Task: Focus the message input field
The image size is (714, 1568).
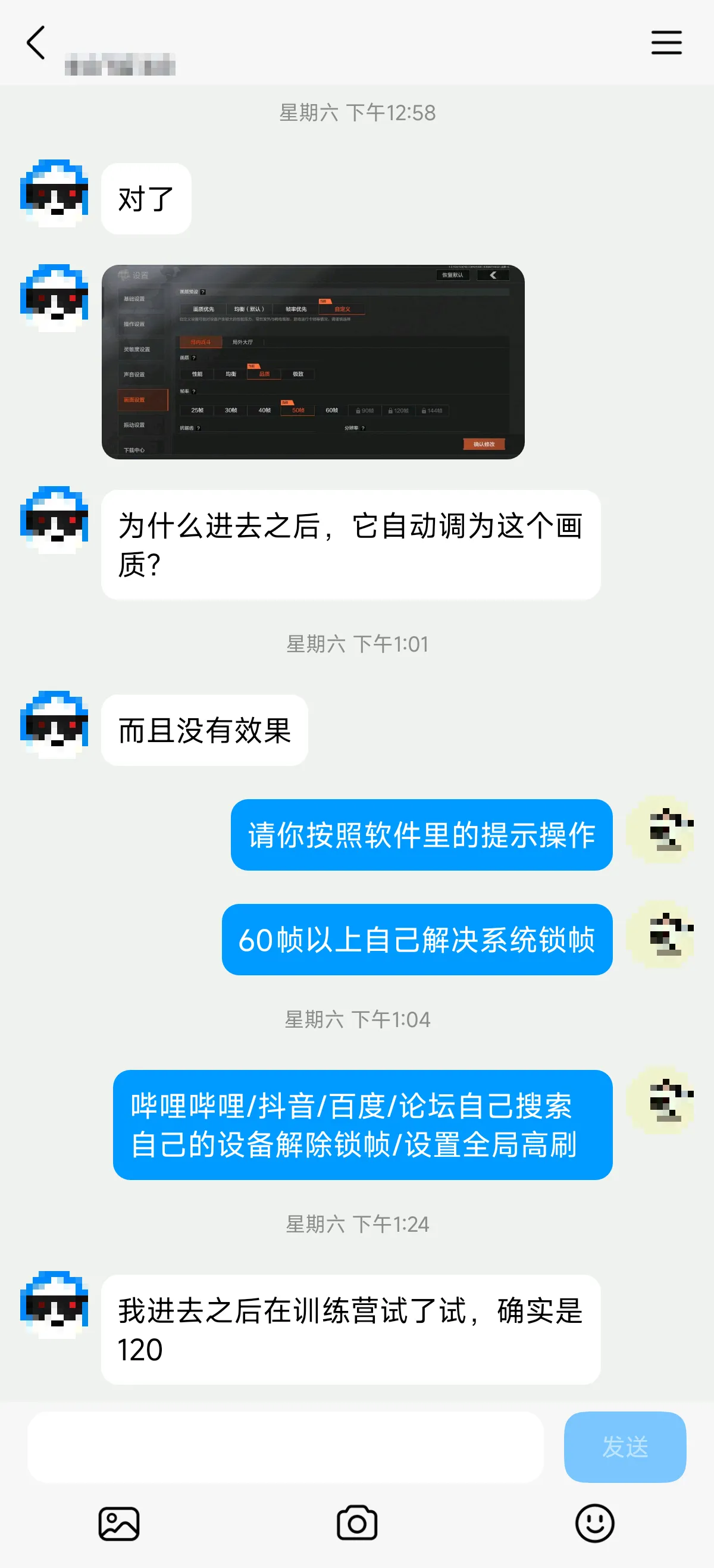Action: tap(285, 1447)
